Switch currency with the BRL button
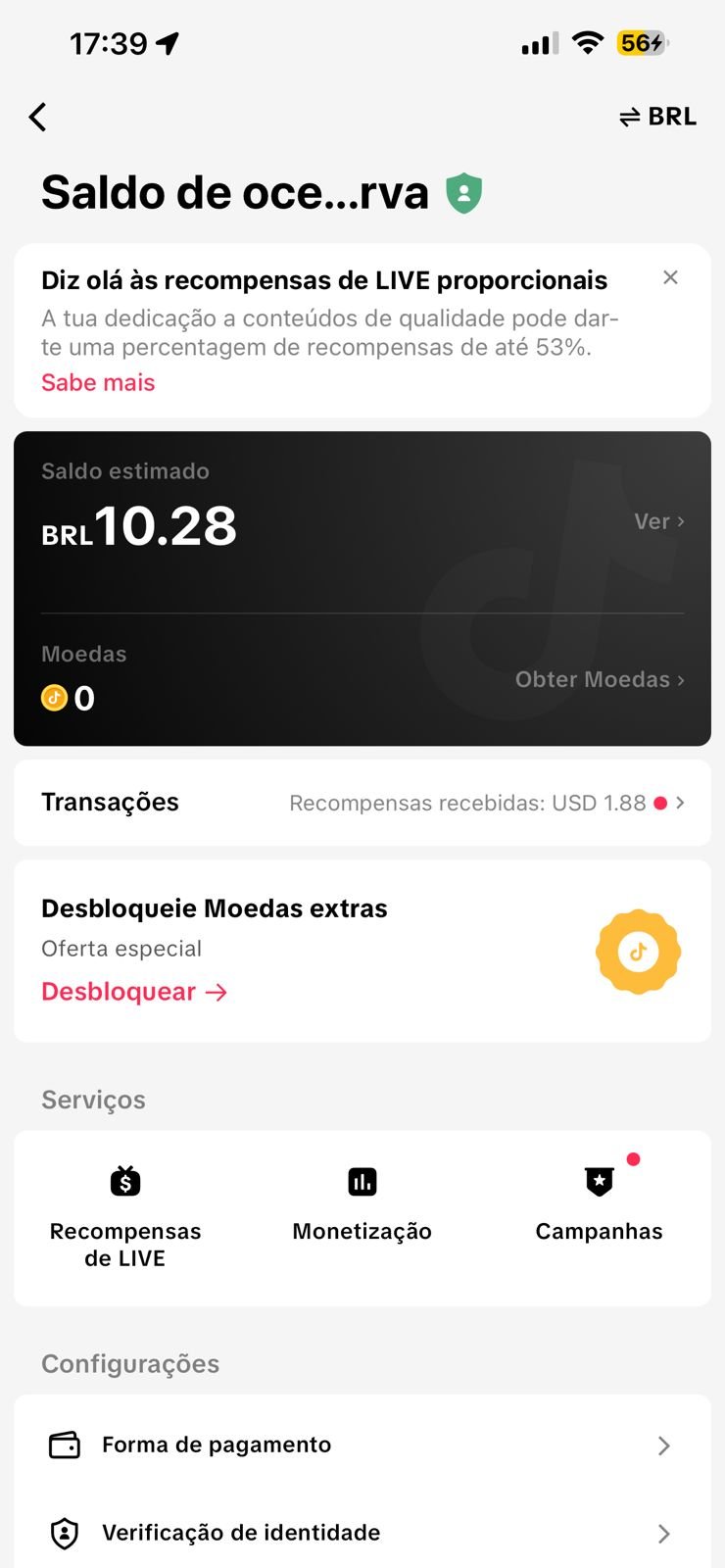Image resolution: width=725 pixels, height=1568 pixels. point(658,118)
